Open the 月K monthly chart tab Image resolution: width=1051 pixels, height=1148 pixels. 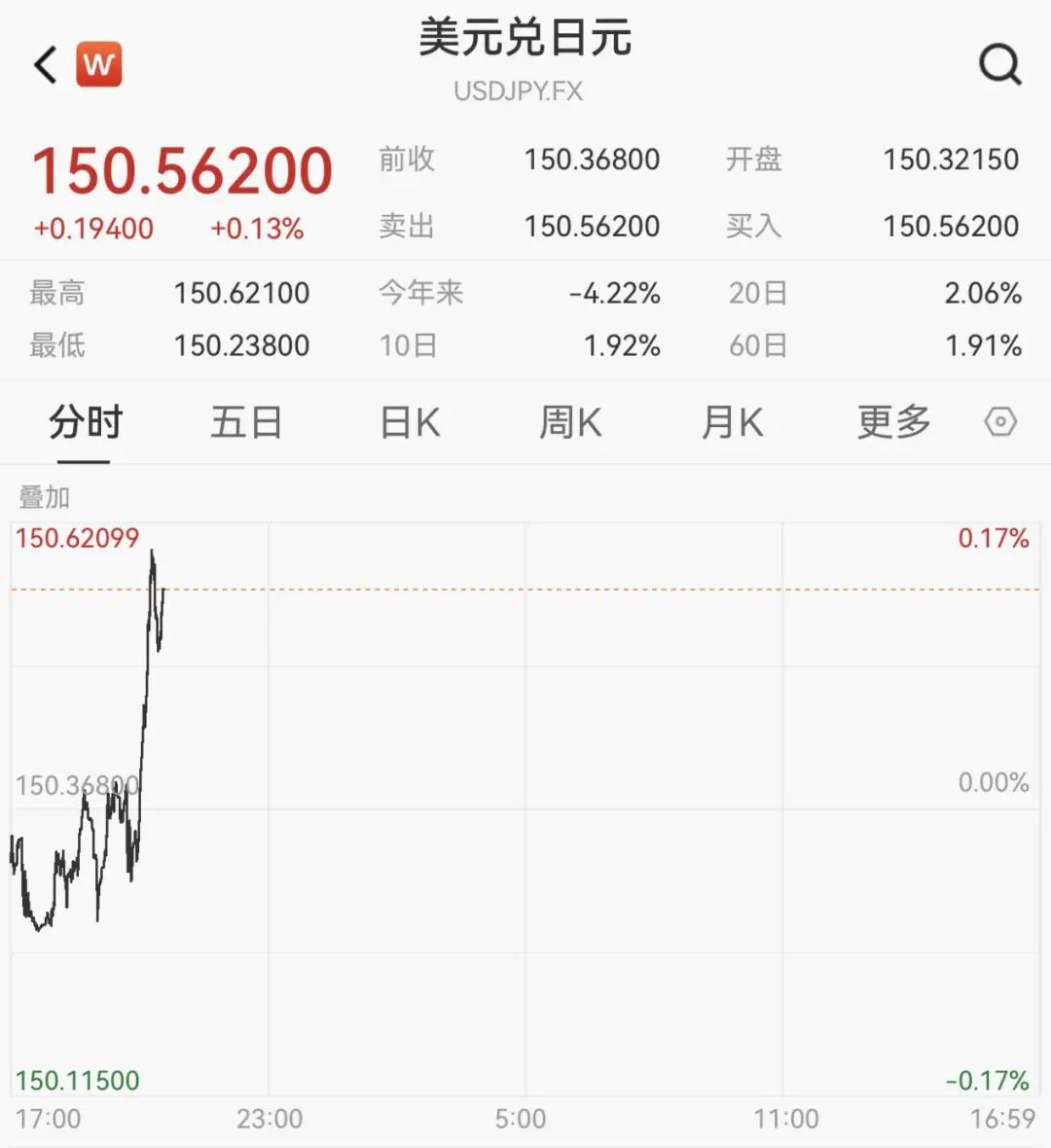733,422
